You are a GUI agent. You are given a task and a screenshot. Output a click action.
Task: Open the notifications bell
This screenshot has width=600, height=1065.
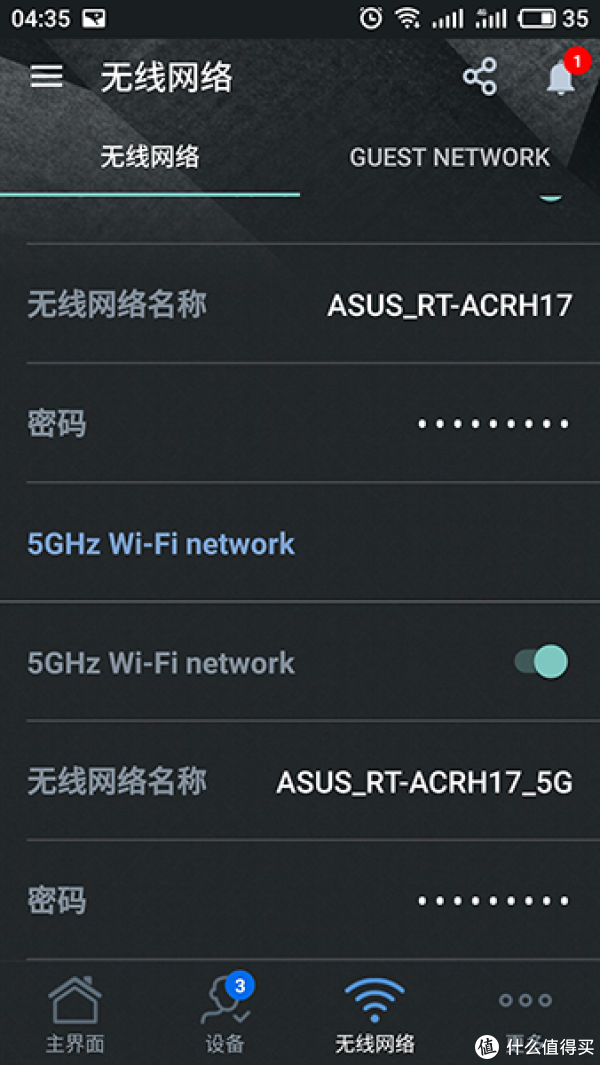click(x=561, y=76)
